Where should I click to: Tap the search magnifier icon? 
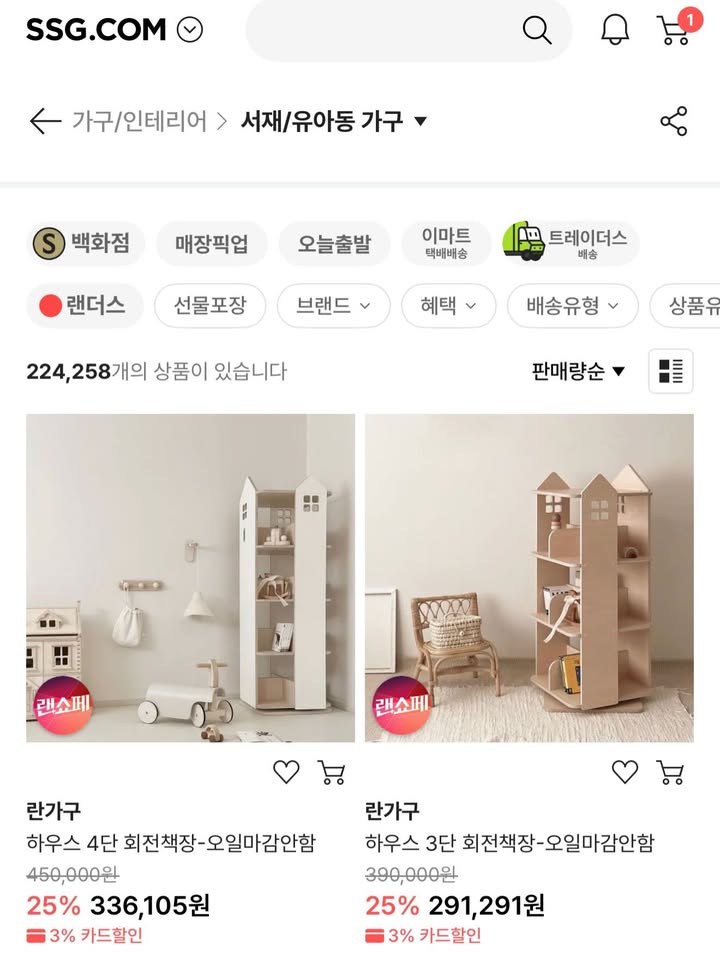(x=537, y=30)
